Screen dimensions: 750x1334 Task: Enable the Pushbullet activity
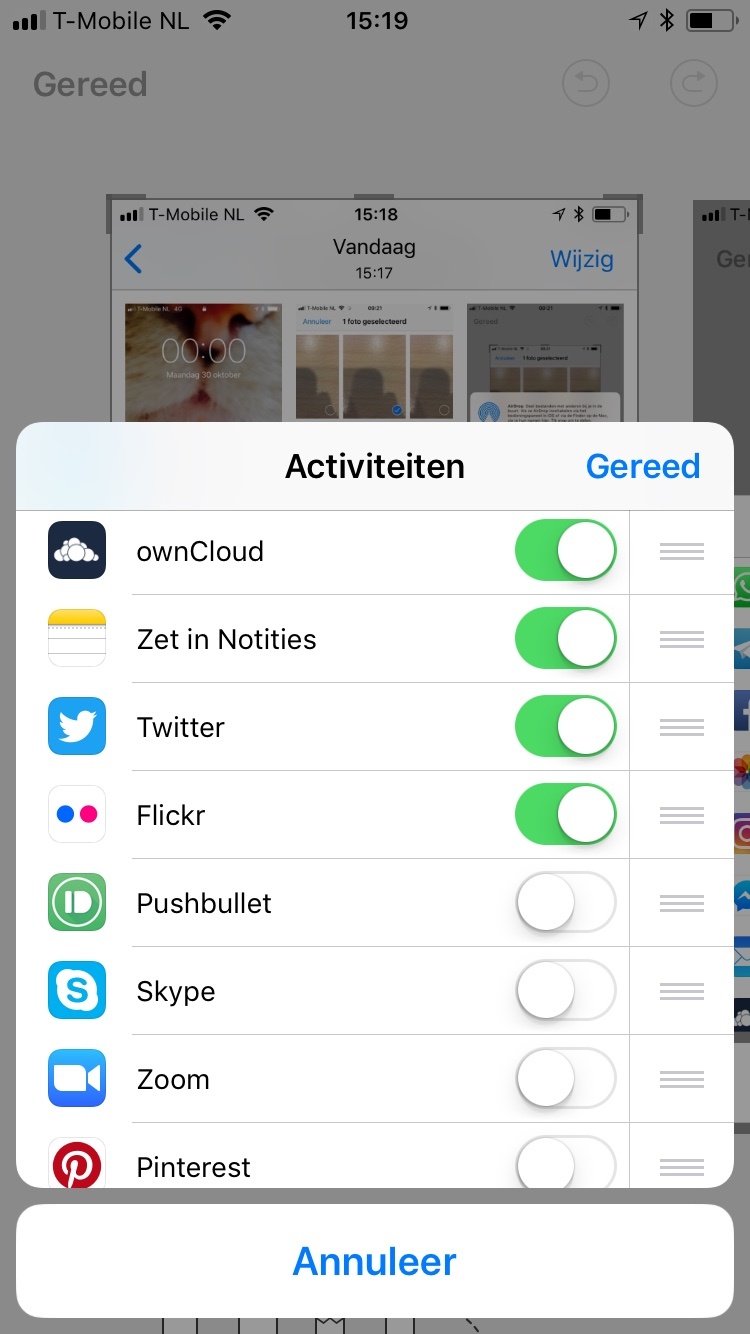click(565, 902)
